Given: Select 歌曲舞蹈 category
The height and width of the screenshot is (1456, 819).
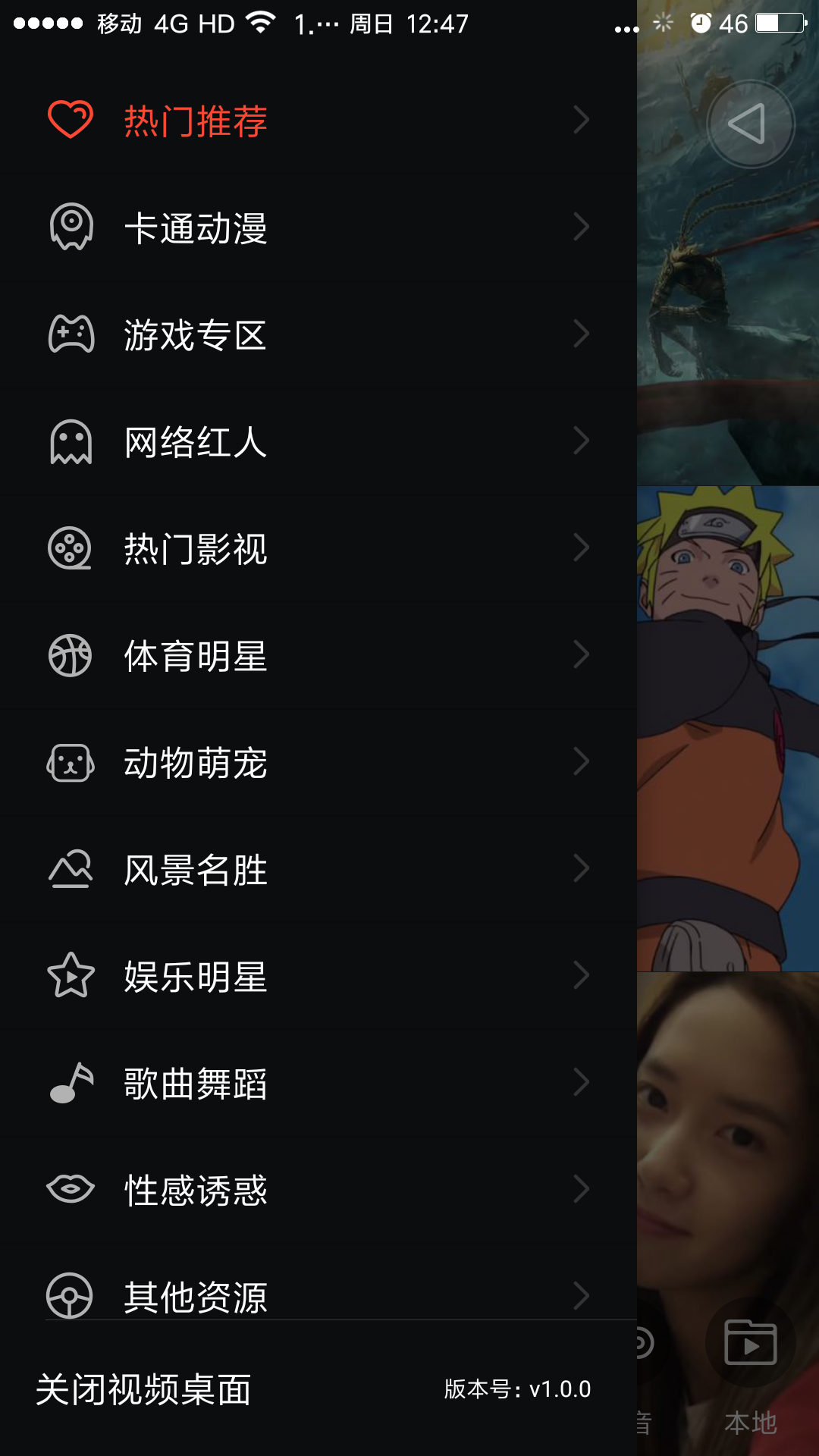Looking at the screenshot, I should pyautogui.click(x=318, y=1083).
